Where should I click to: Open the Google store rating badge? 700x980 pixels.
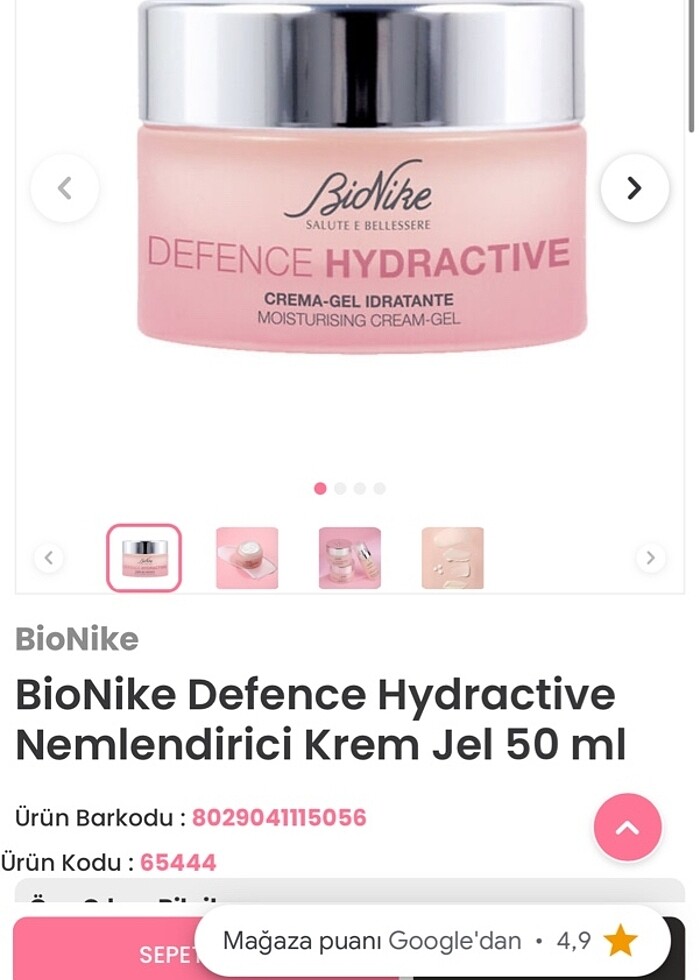pos(431,941)
